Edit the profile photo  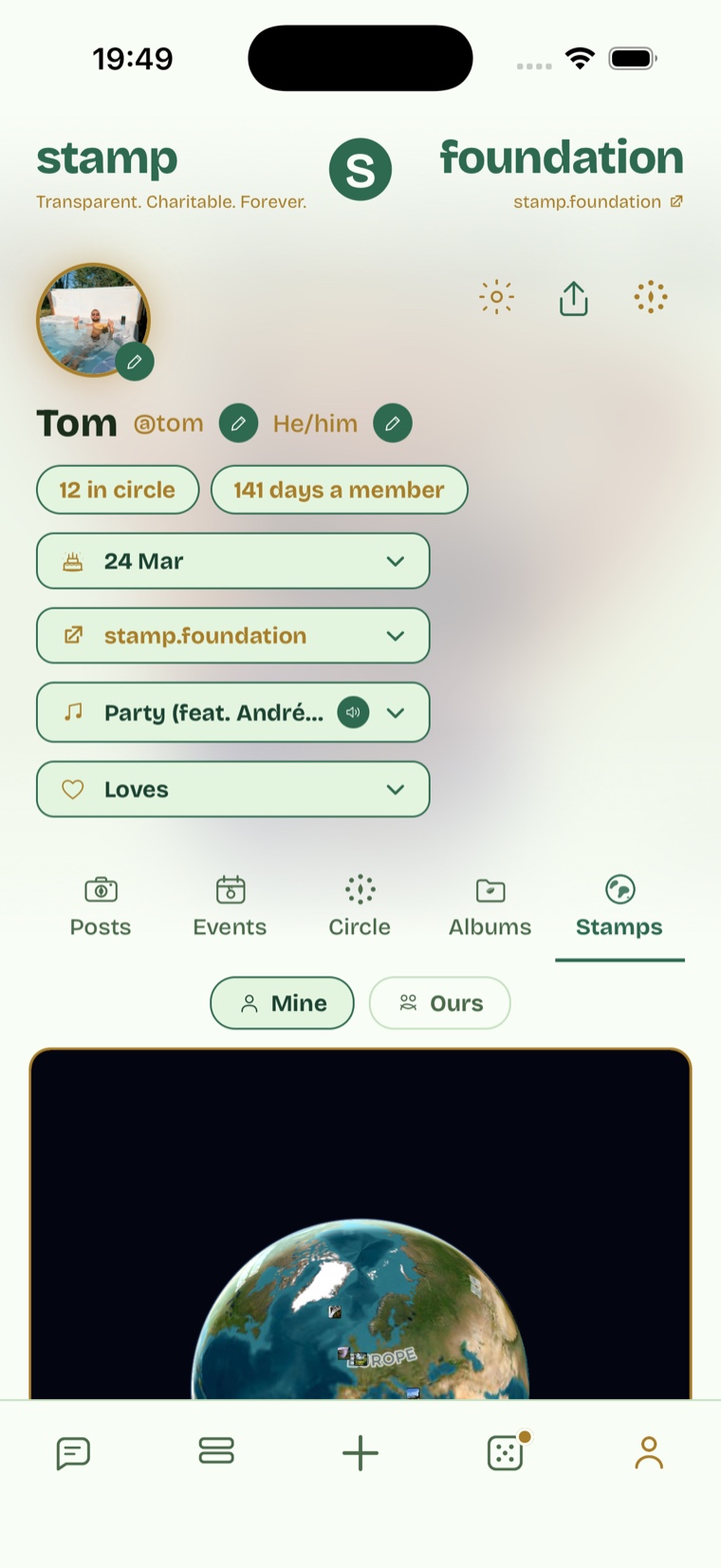[135, 362]
